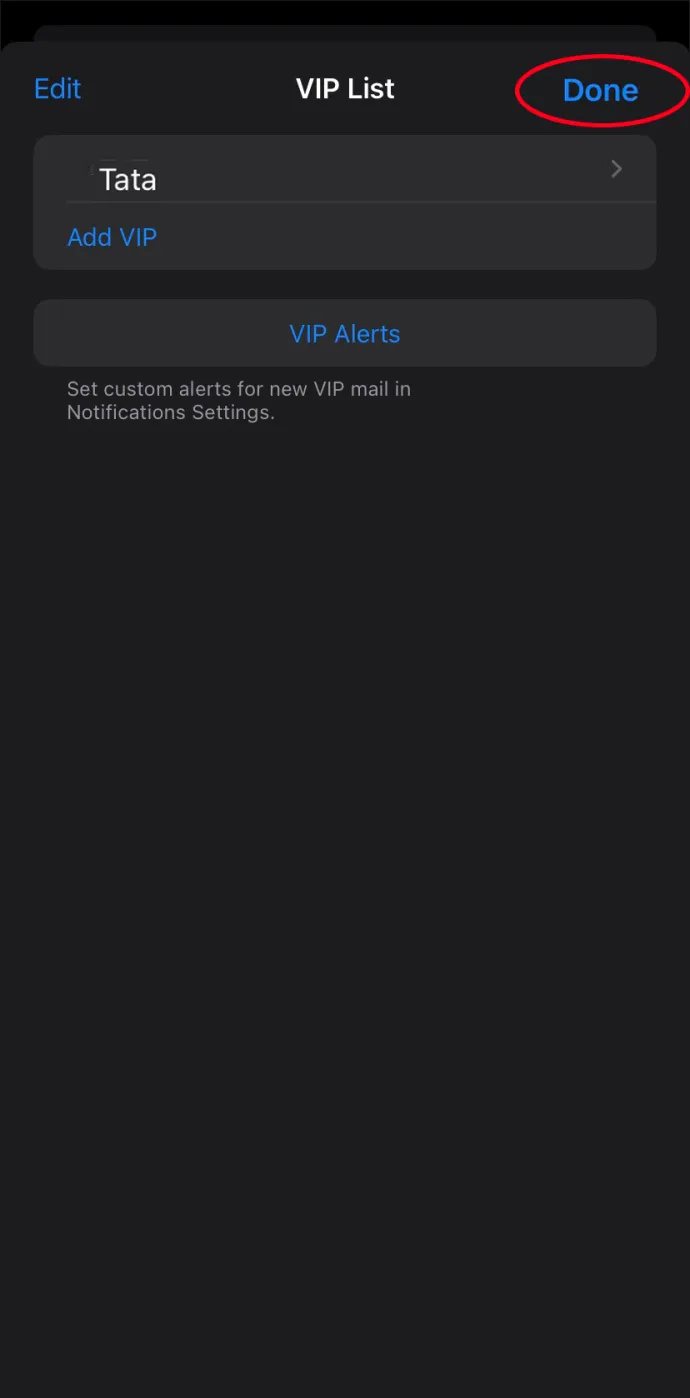690x1398 pixels.
Task: Tap Done to close the VIP List
Action: [x=600, y=90]
